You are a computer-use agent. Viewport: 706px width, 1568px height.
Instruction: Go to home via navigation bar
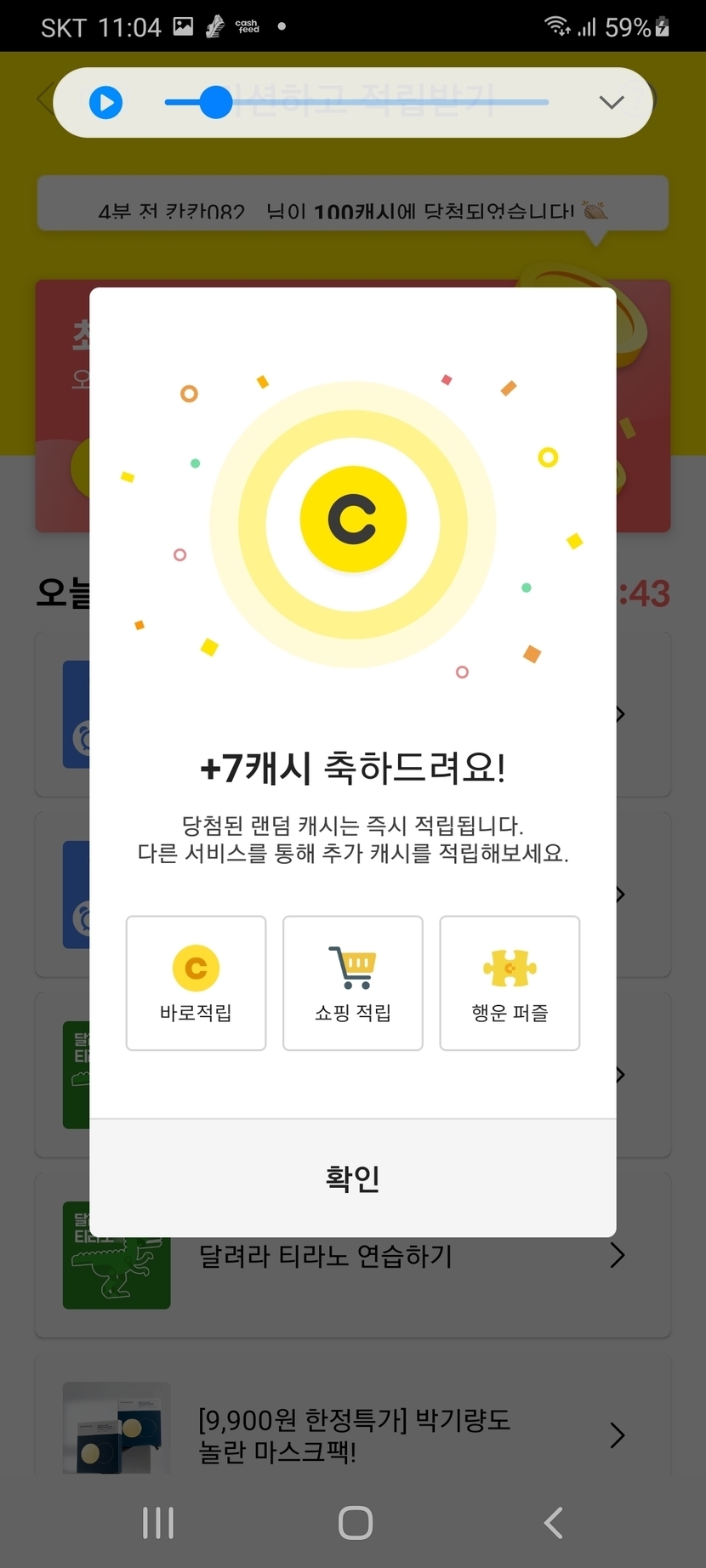pos(355,1522)
